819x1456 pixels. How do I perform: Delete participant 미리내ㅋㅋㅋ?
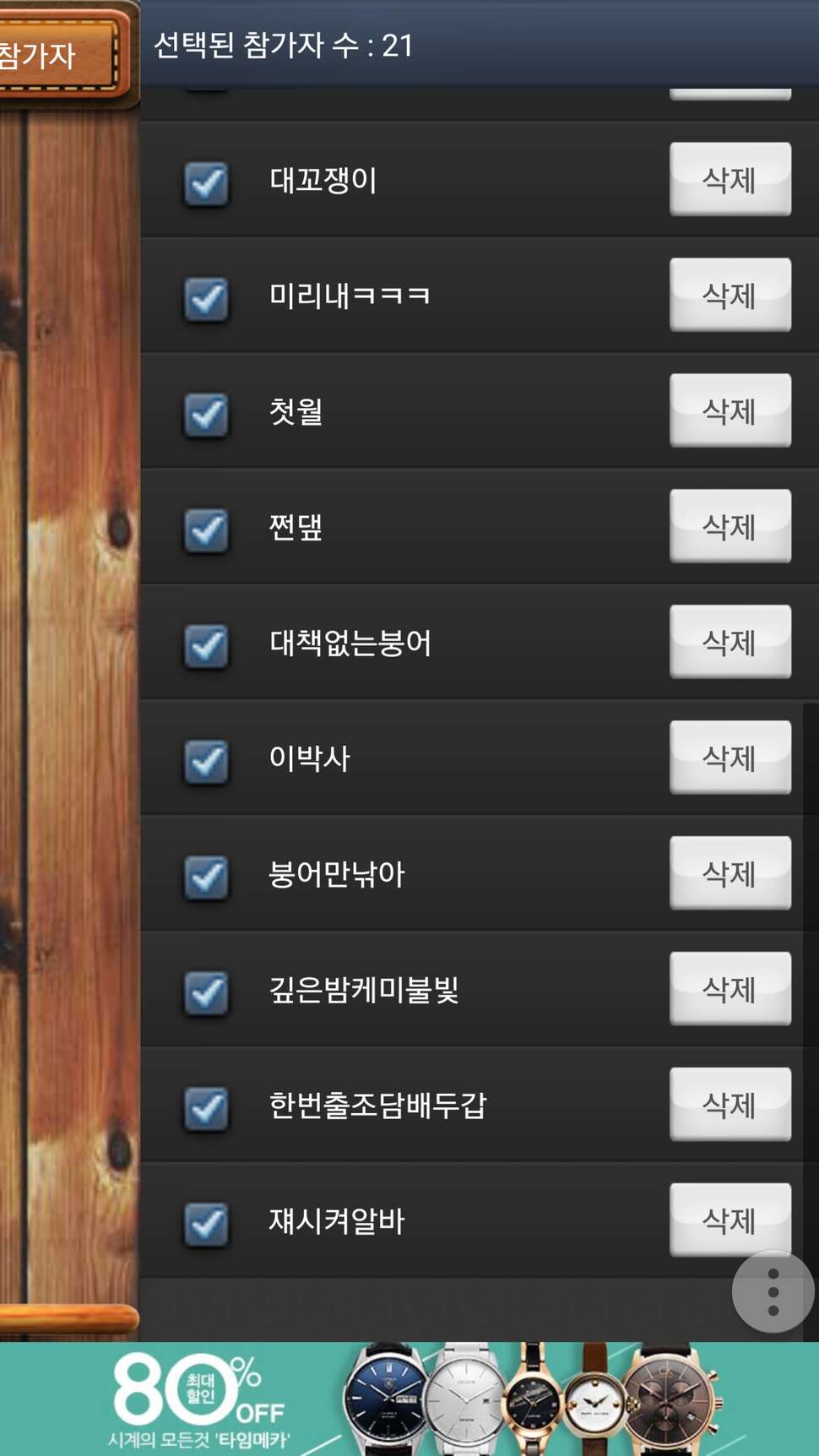point(730,295)
